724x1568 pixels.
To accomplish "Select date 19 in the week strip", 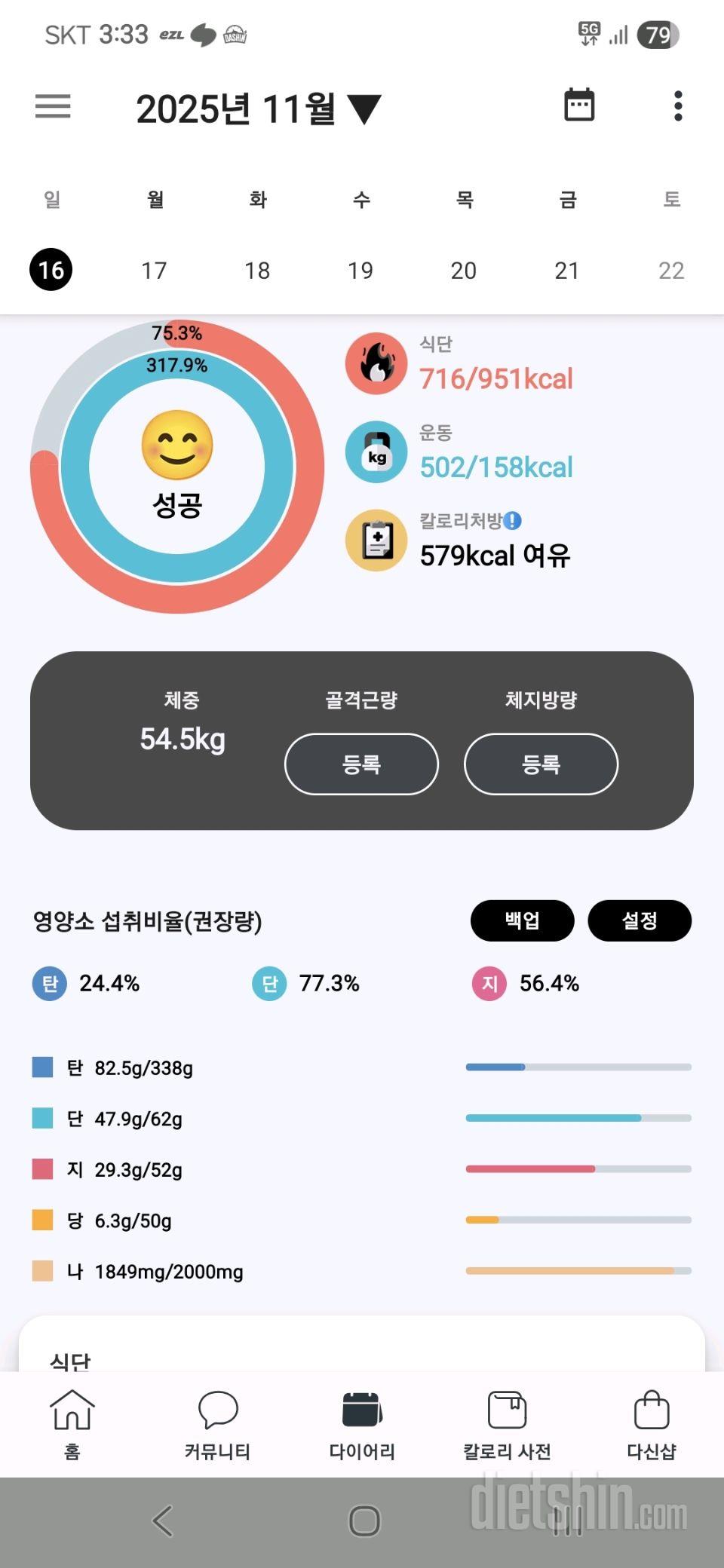I will 360,270.
